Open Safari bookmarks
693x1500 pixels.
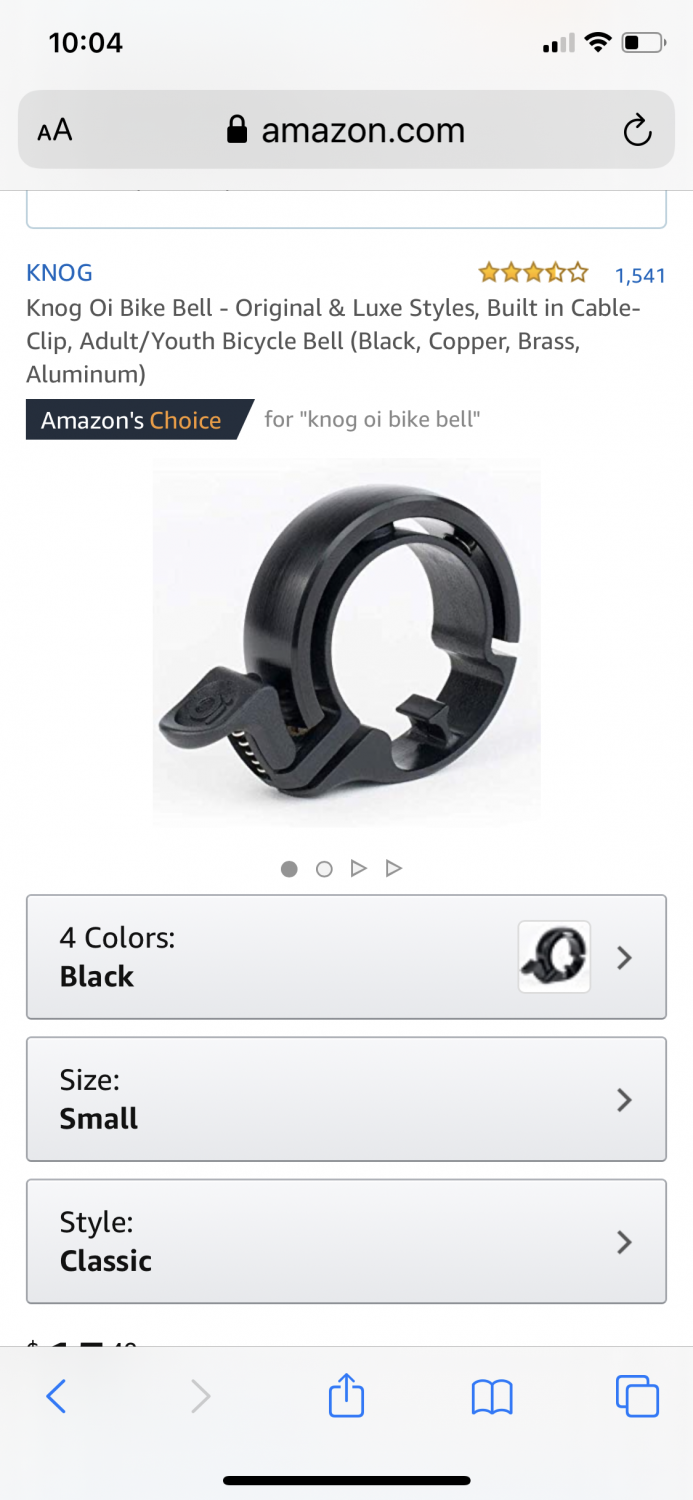[x=492, y=1396]
